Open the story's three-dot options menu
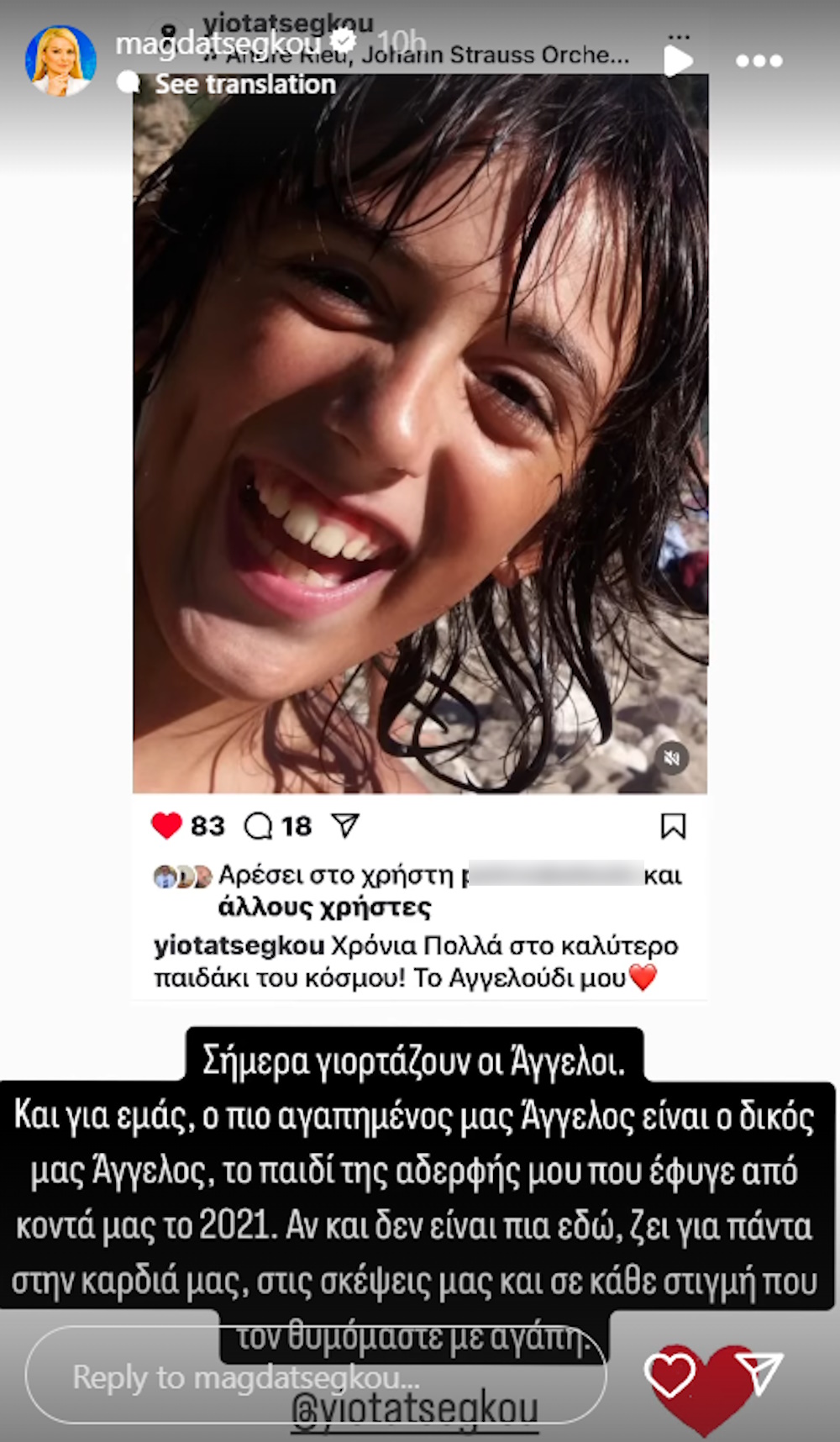 (759, 61)
